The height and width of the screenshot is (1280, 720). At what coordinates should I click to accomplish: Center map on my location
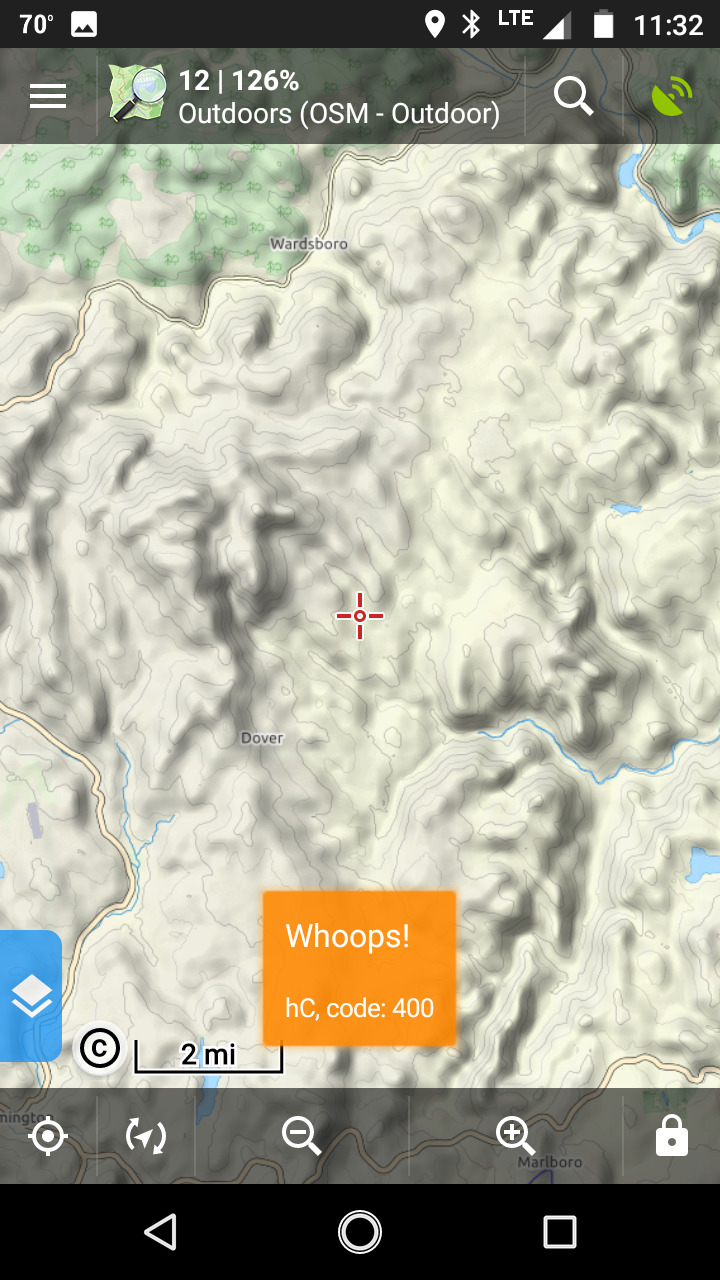48,1137
